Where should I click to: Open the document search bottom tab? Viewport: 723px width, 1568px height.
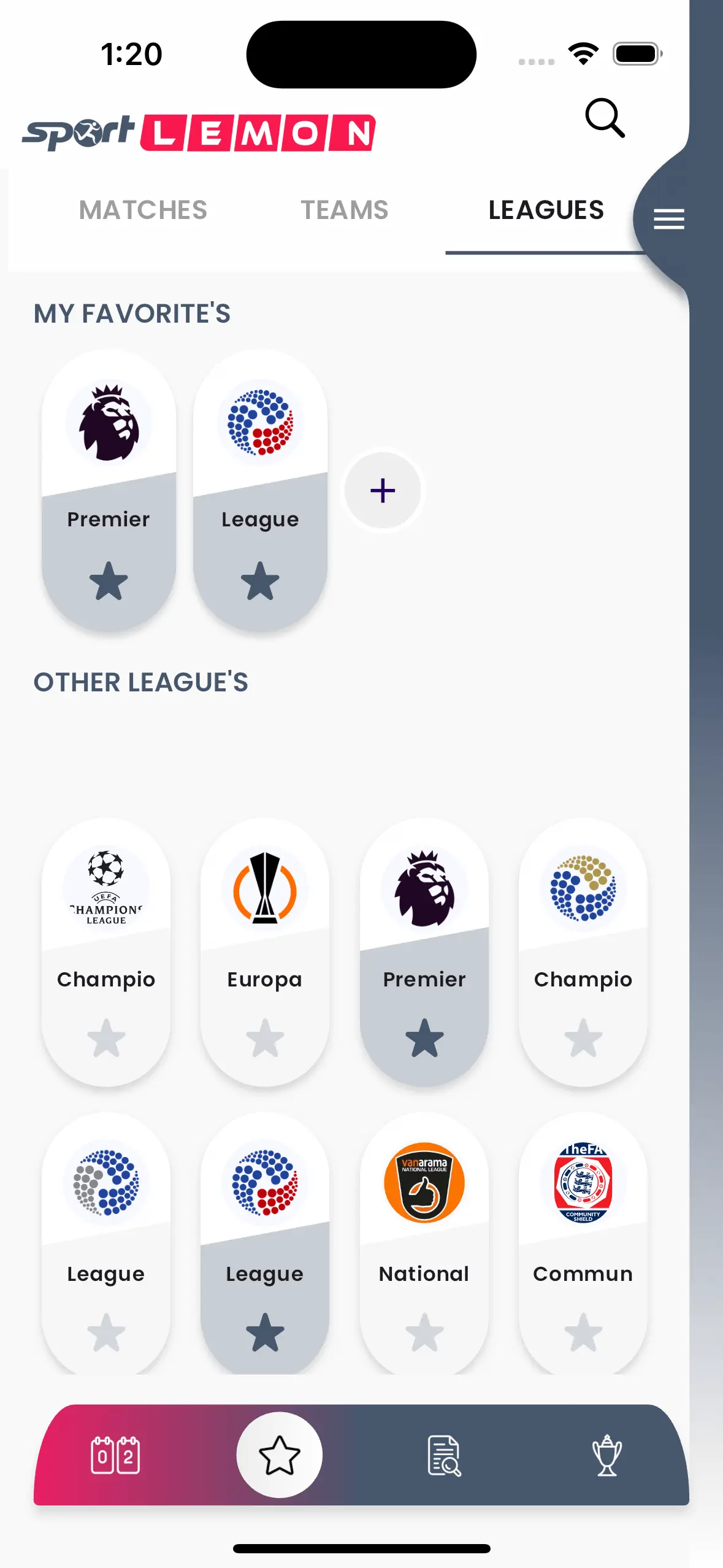(x=443, y=1455)
